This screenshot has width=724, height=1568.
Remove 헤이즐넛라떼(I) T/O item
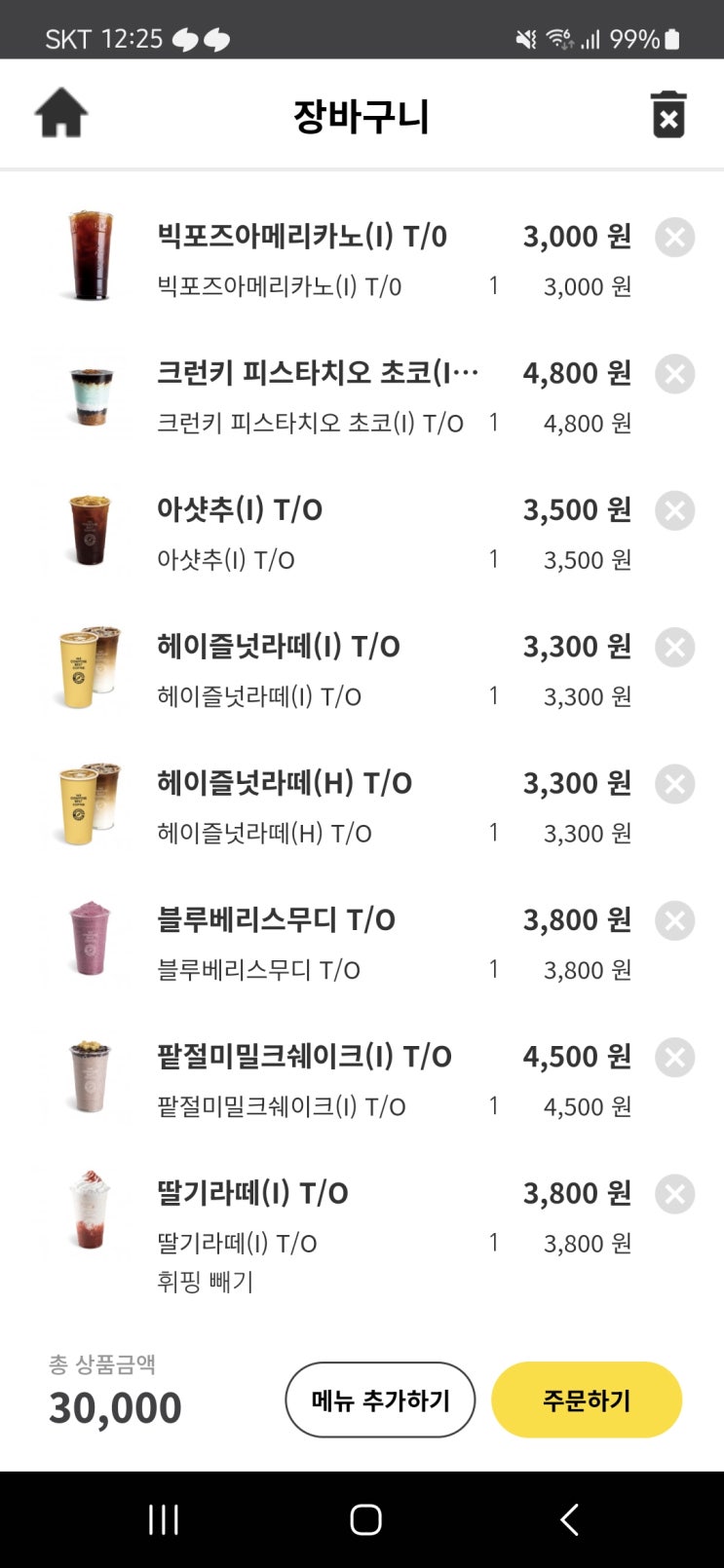click(674, 648)
